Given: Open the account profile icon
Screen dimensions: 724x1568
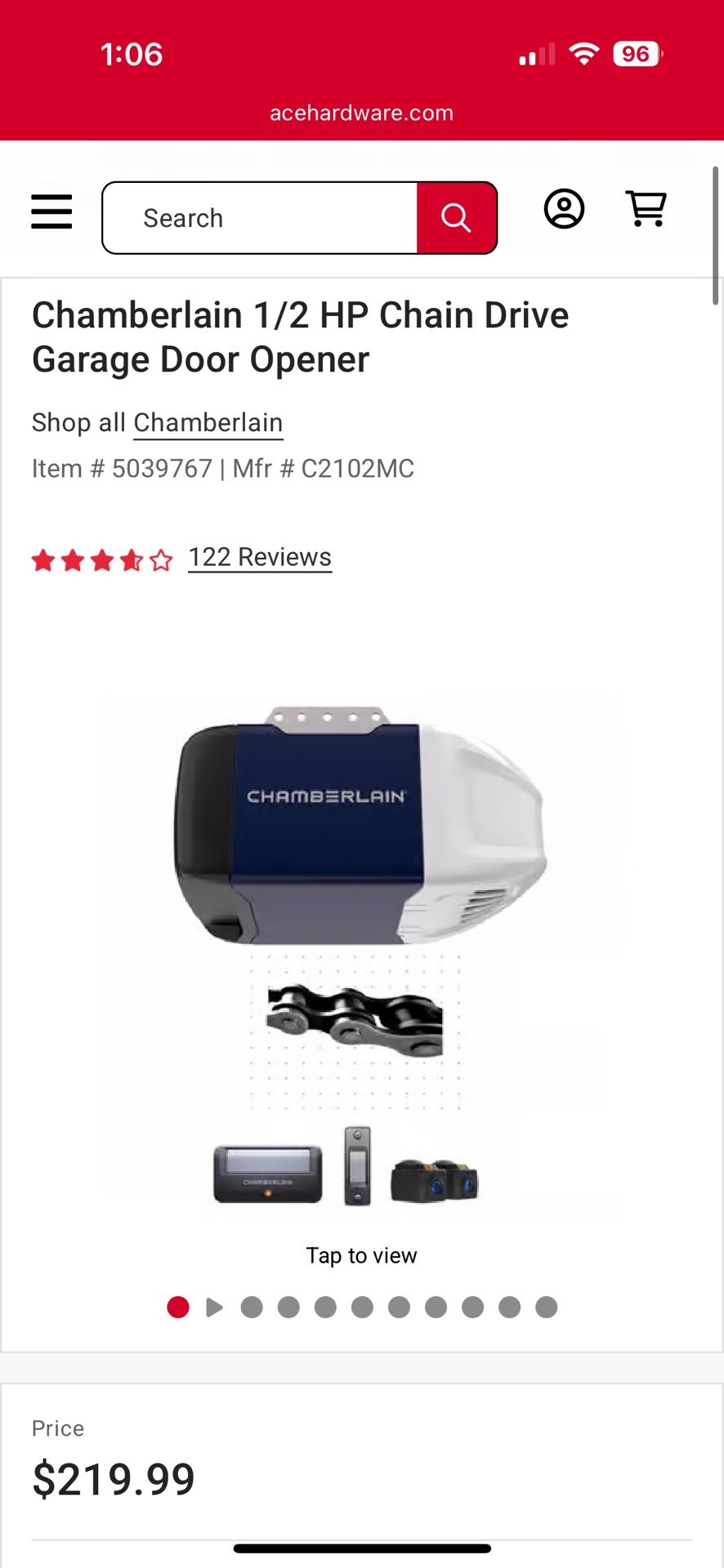Looking at the screenshot, I should (x=564, y=209).
